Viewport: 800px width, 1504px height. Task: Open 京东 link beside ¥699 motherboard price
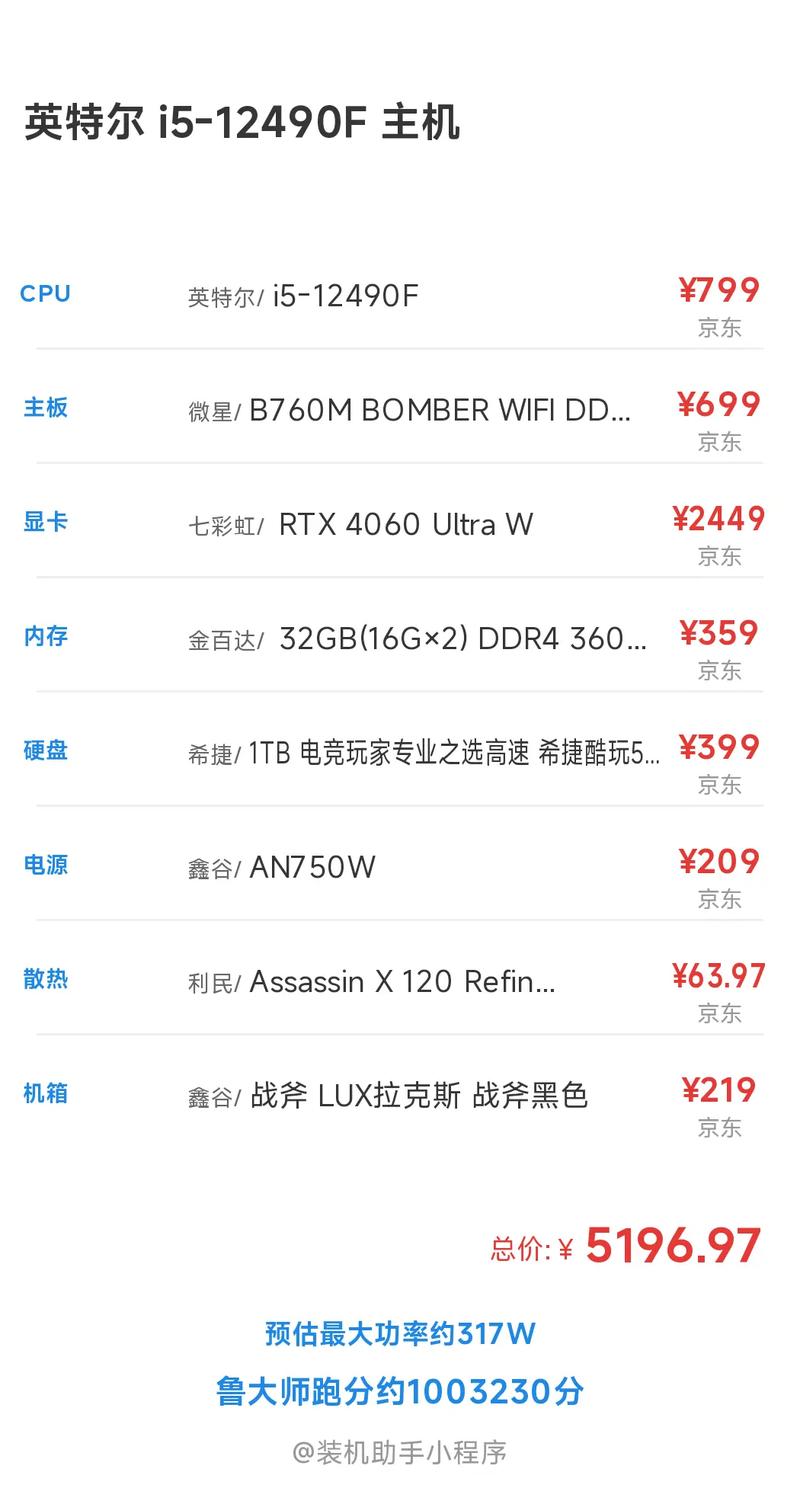point(721,441)
